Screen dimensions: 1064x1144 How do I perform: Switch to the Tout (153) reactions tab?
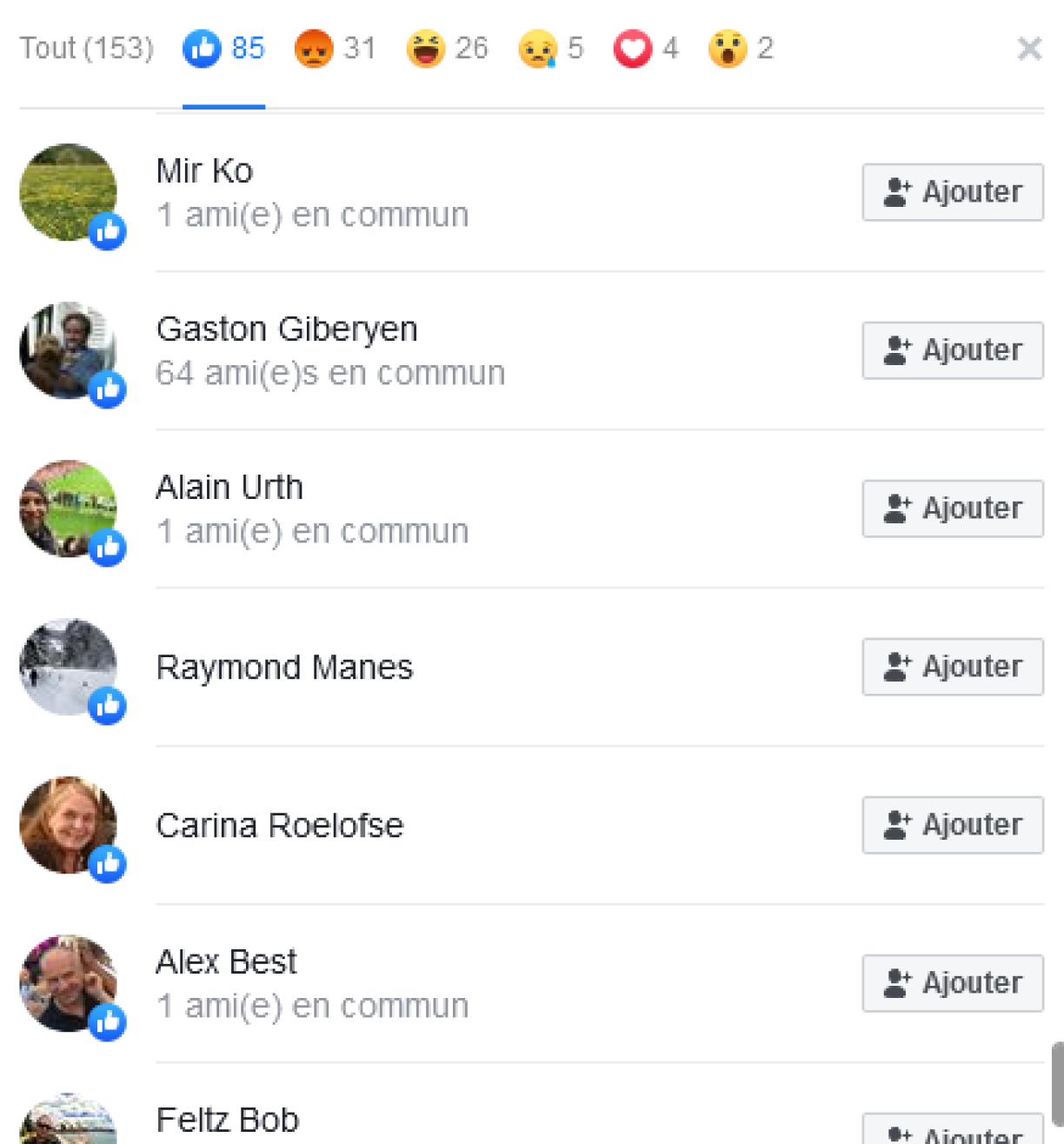click(x=86, y=48)
